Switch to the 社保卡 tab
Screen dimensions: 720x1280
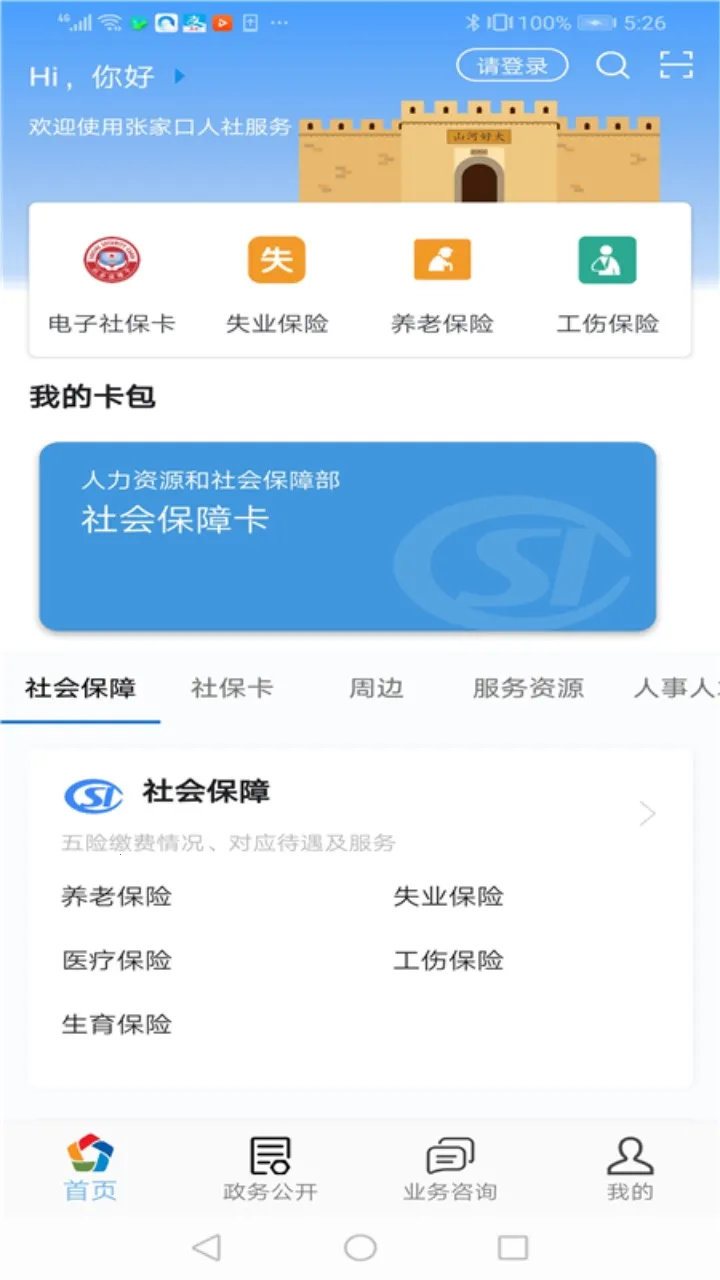[x=232, y=688]
